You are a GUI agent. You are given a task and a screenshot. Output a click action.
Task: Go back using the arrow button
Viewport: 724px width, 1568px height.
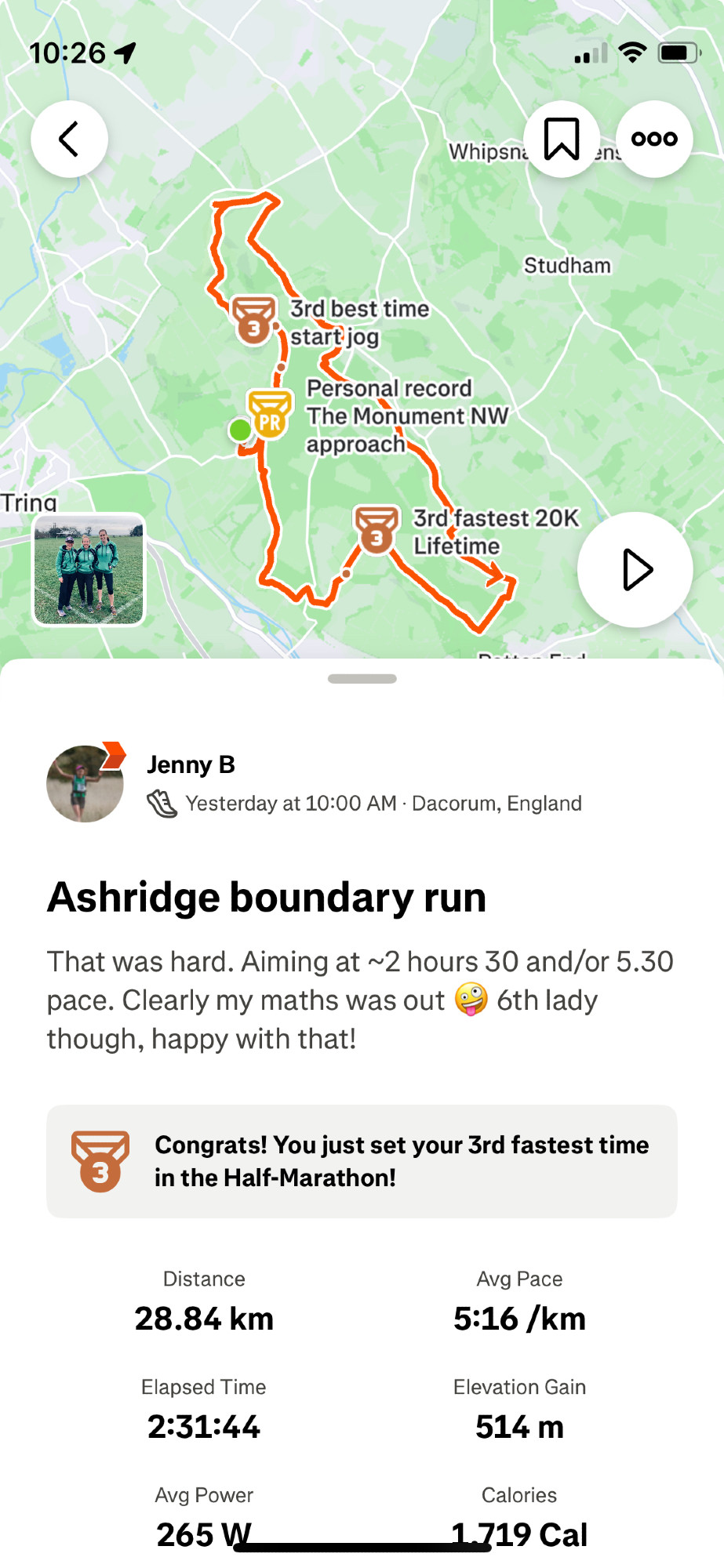(69, 139)
